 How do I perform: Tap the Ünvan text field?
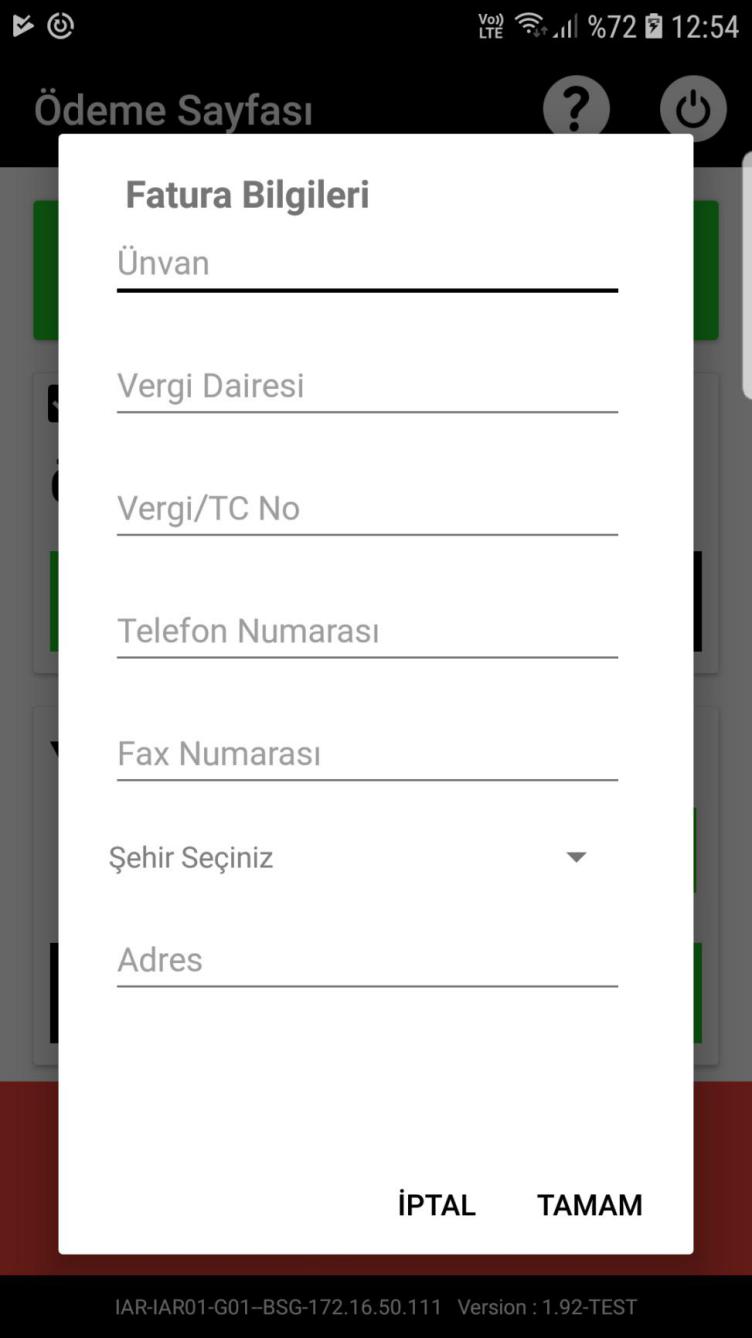[x=367, y=264]
